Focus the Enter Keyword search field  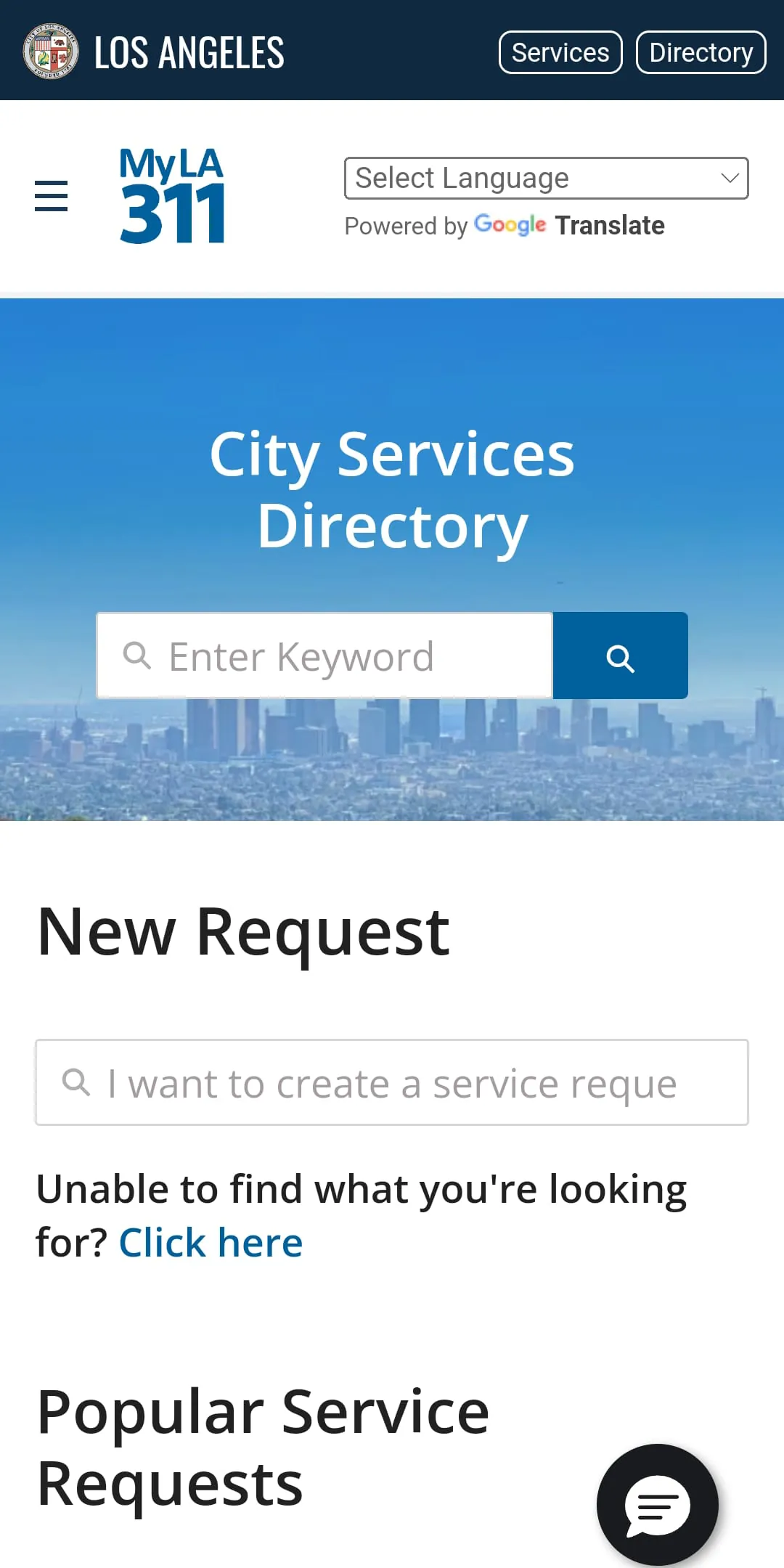pos(324,656)
